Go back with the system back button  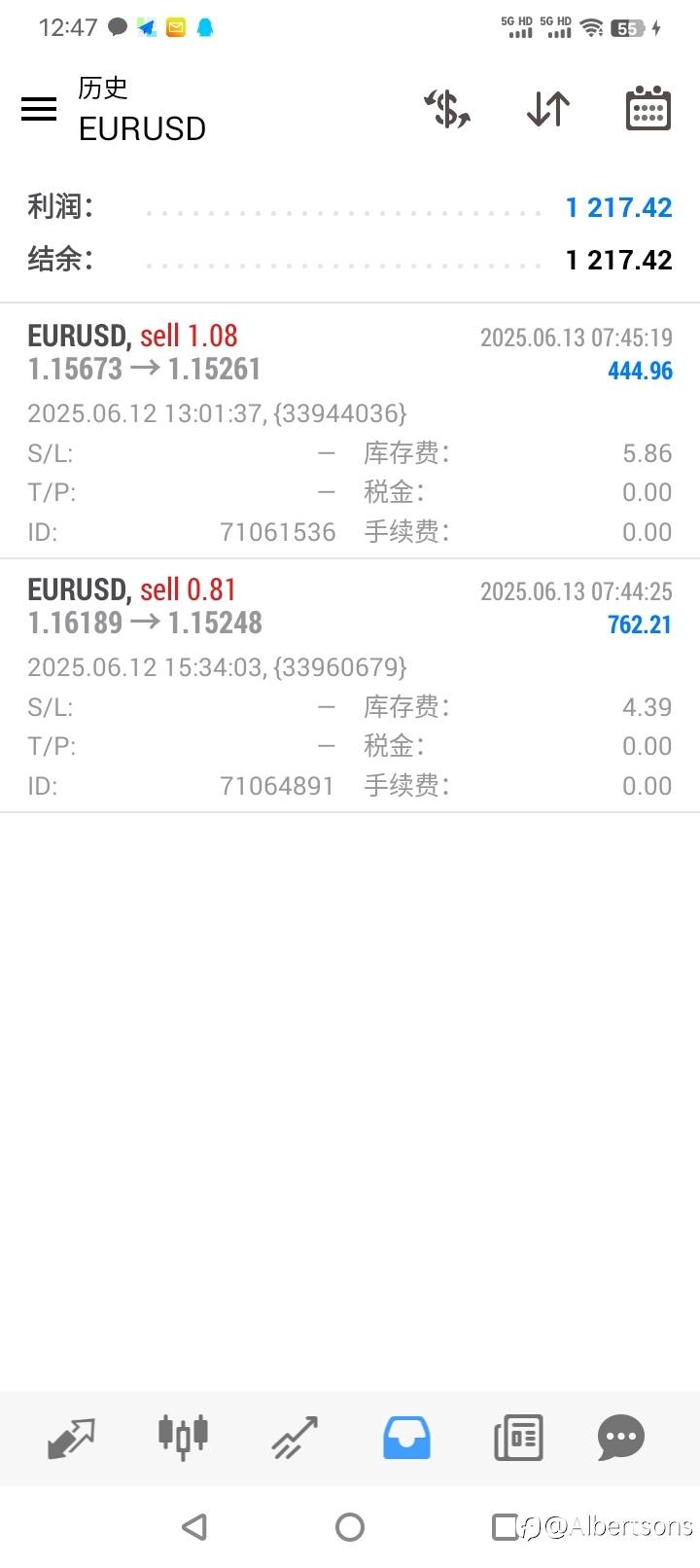click(x=194, y=1527)
